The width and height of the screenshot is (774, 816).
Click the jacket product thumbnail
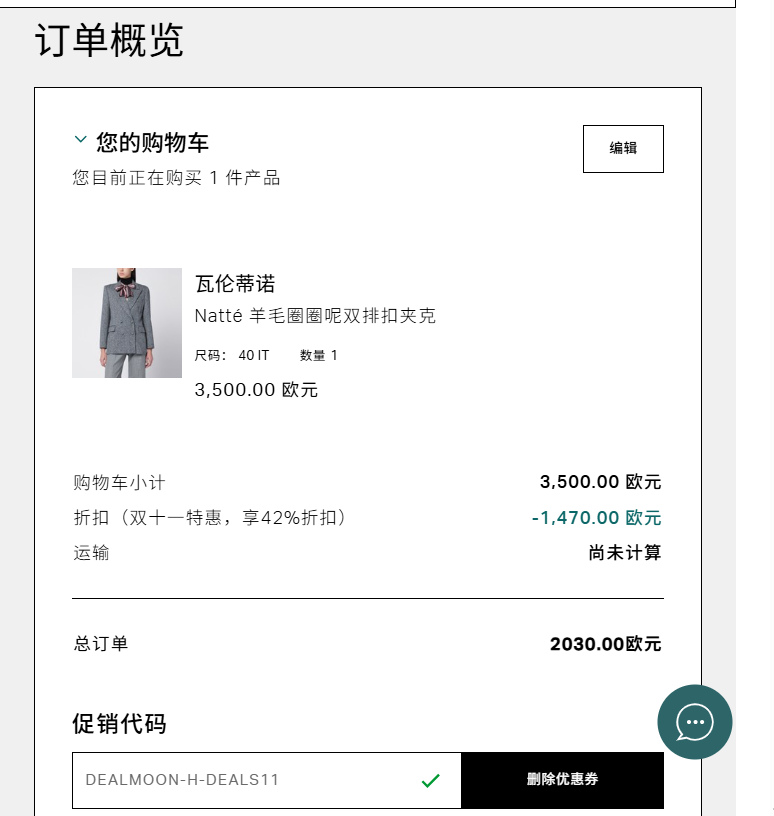[127, 322]
